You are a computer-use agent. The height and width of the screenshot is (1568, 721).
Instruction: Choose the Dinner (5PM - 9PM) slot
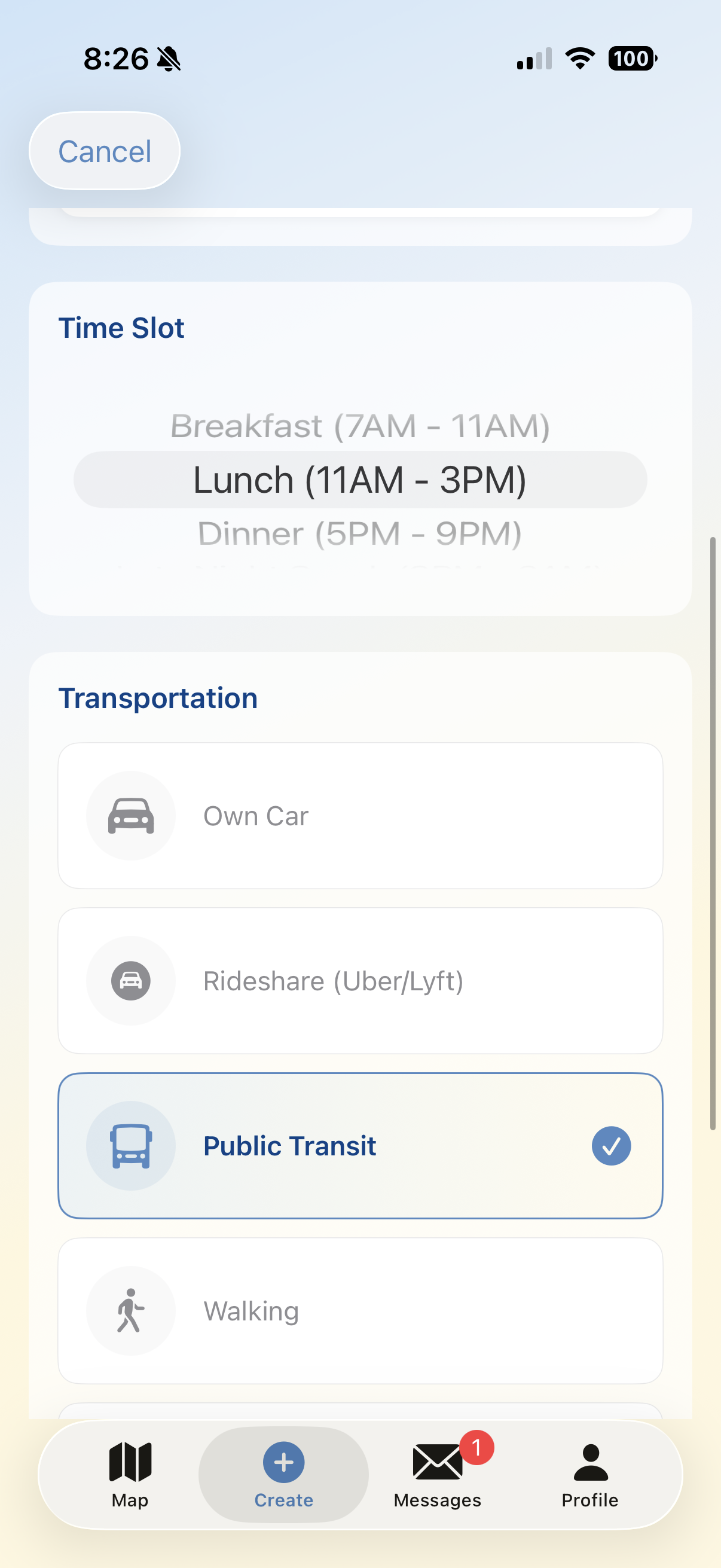[x=360, y=534]
